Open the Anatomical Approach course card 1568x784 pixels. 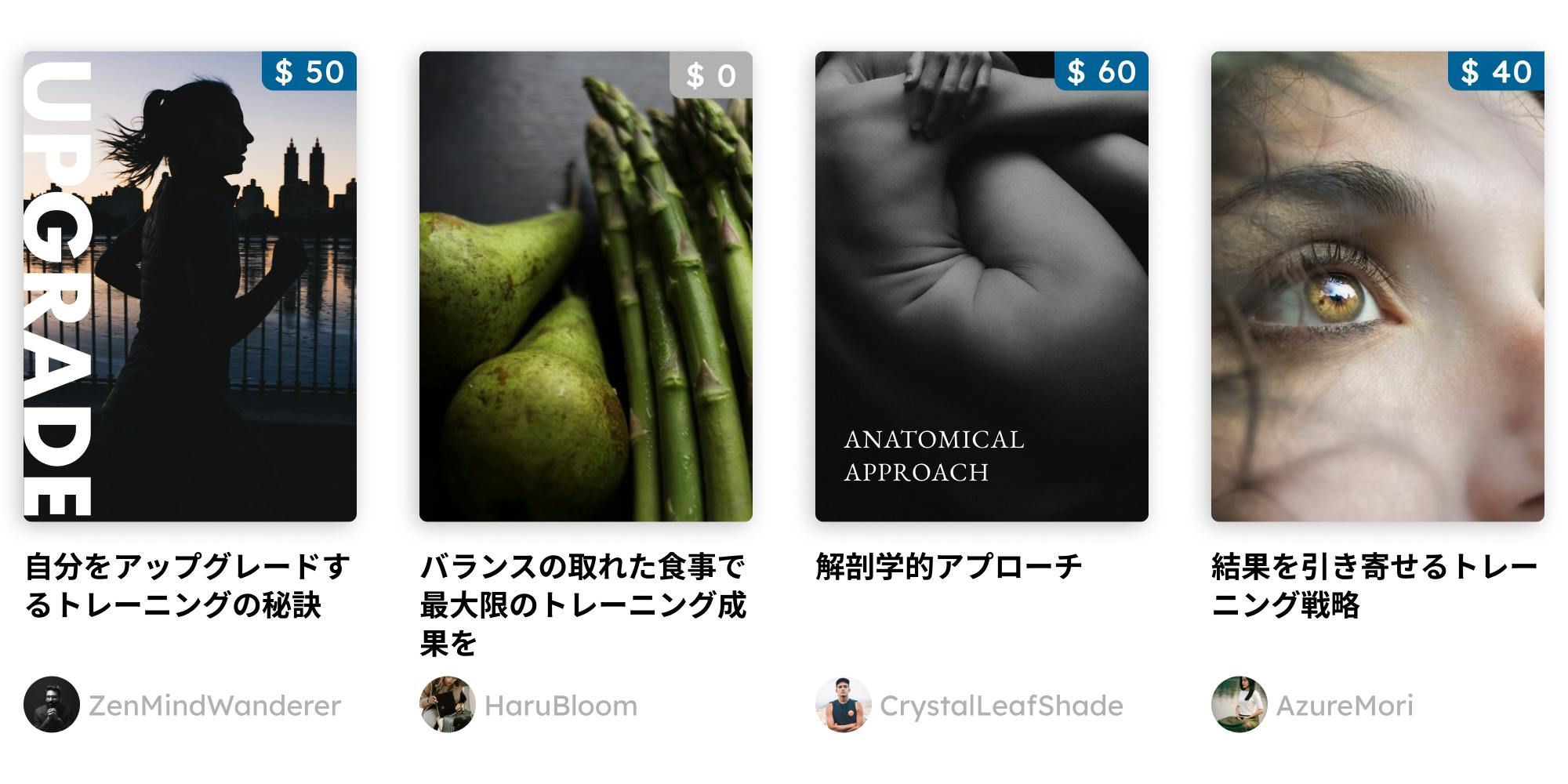[982, 286]
